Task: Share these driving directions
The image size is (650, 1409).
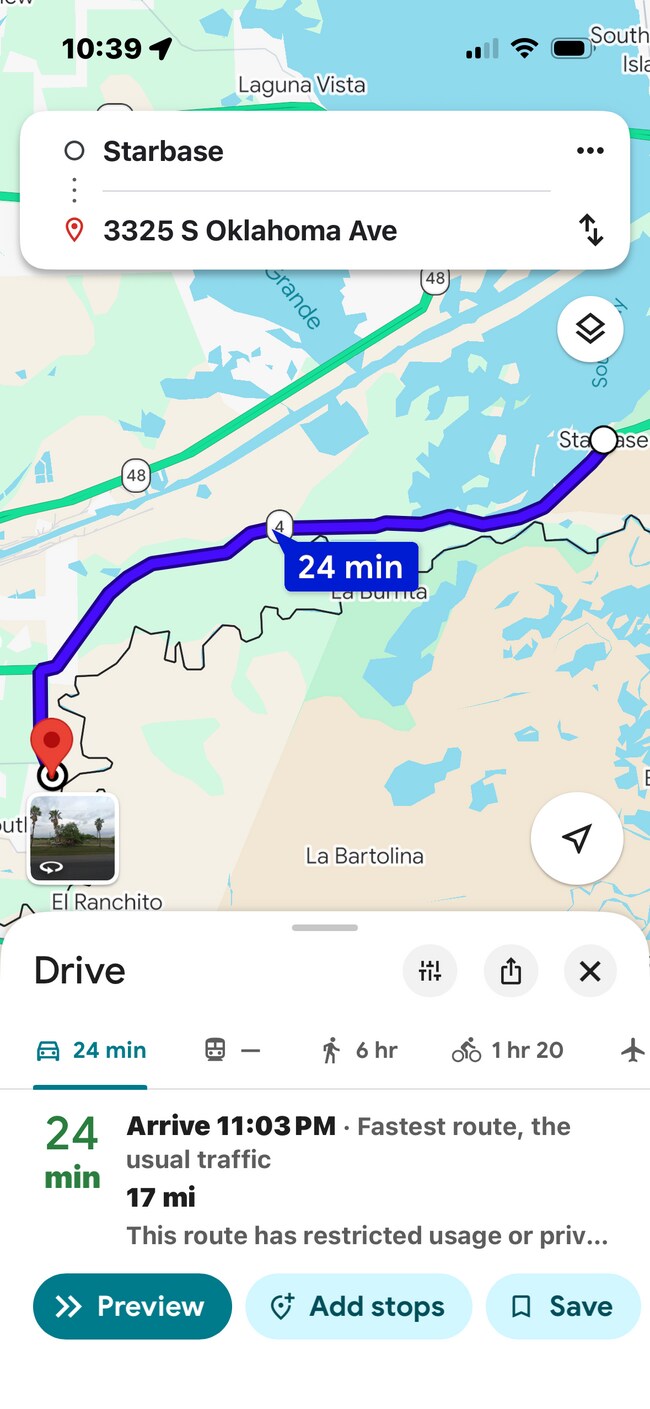Action: pos(510,970)
